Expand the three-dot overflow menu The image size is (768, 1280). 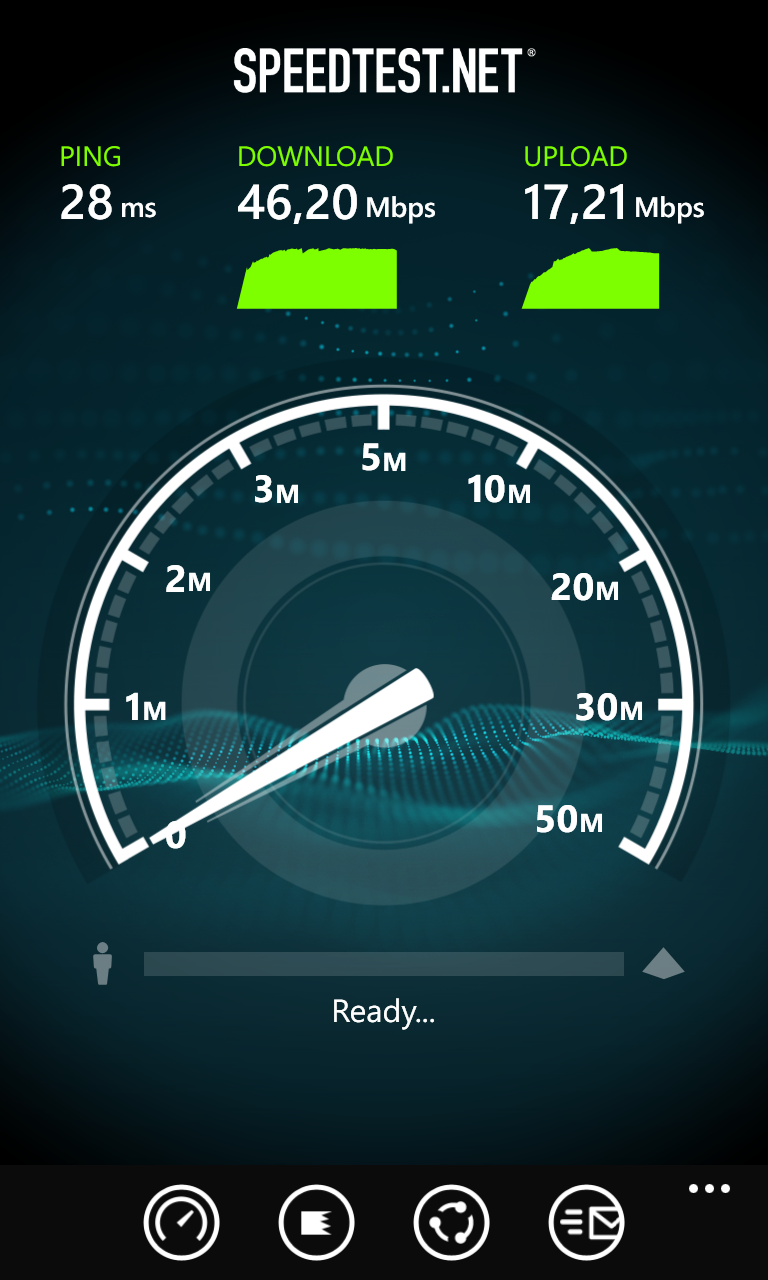[709, 1189]
